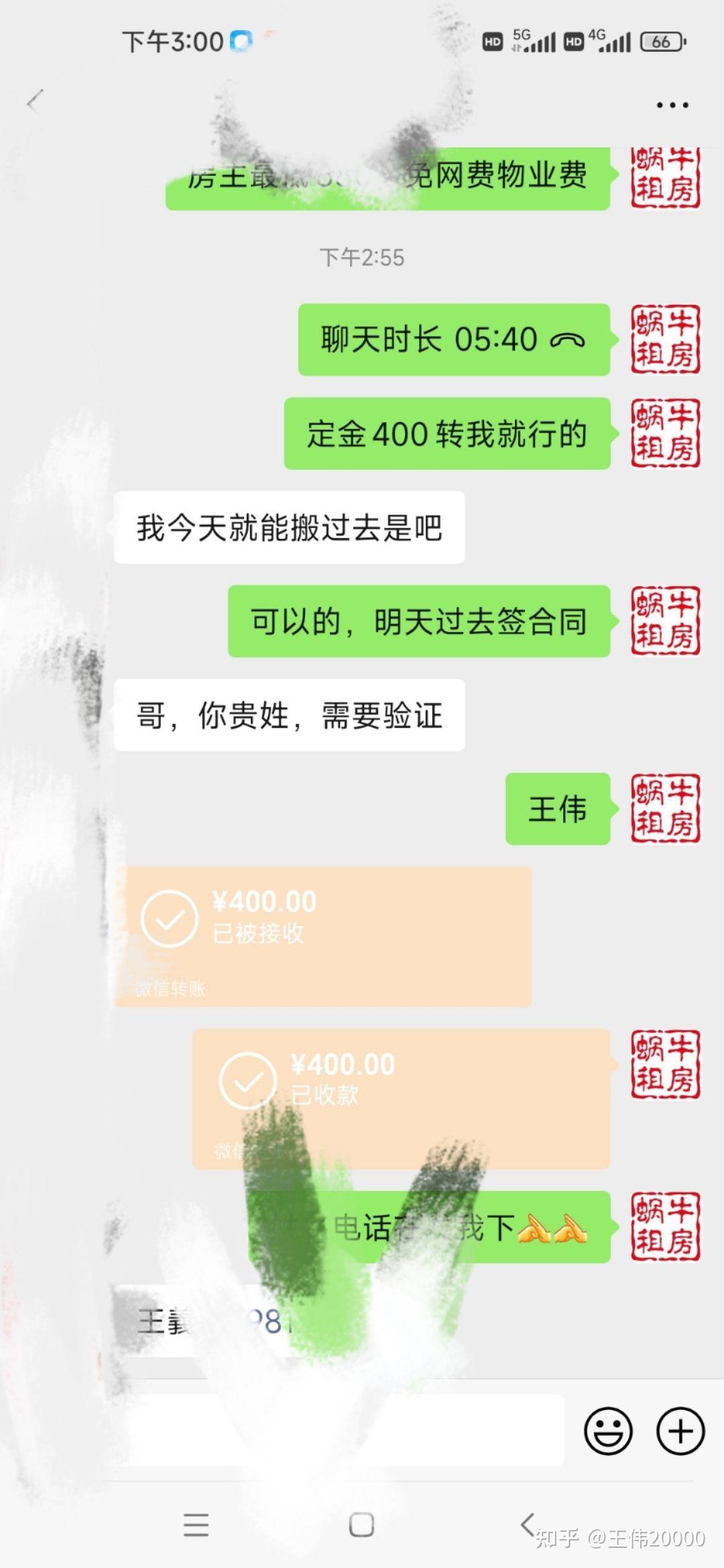The image size is (724, 1568).
Task: Open the ¥400.00 transfer marked 已收款
Action: (401, 1098)
